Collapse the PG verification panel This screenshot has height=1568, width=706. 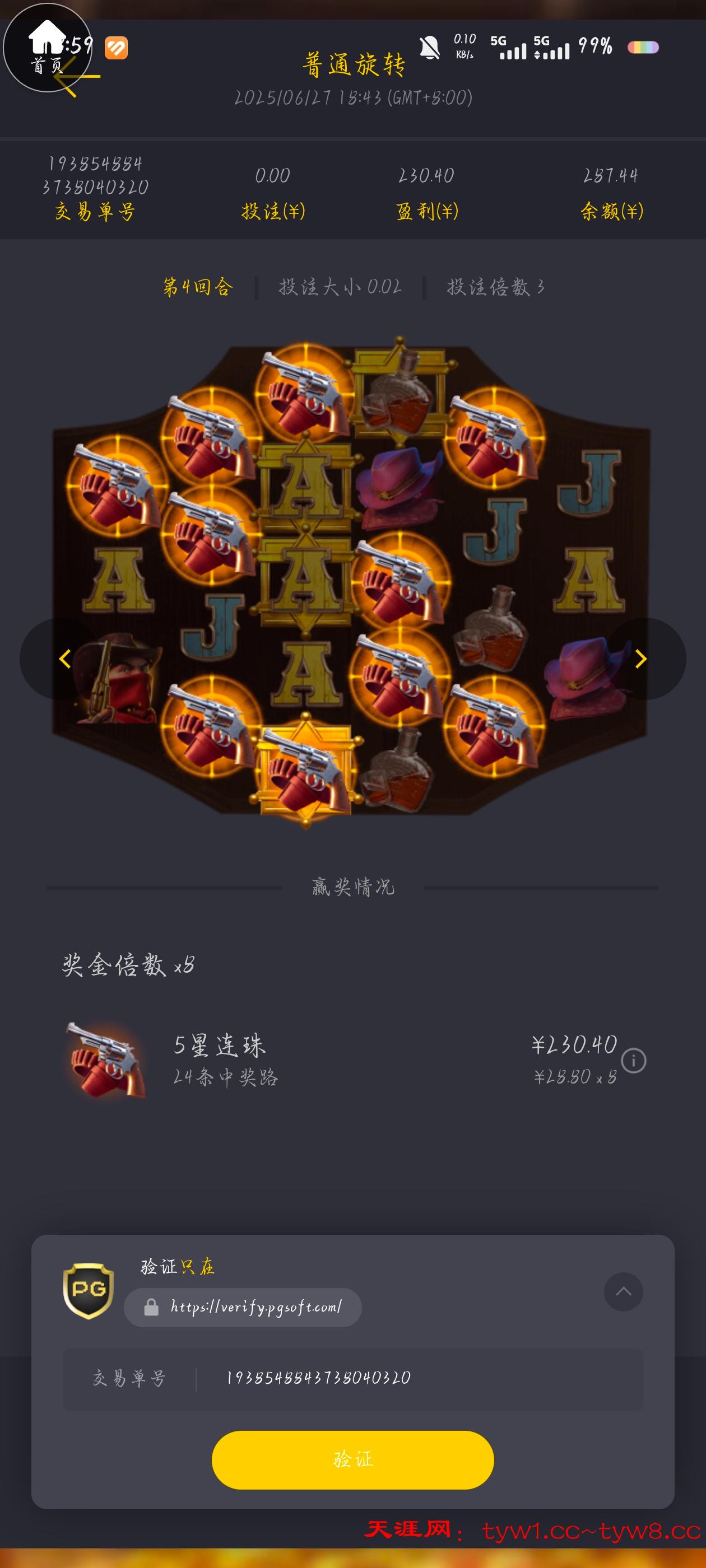623,1292
